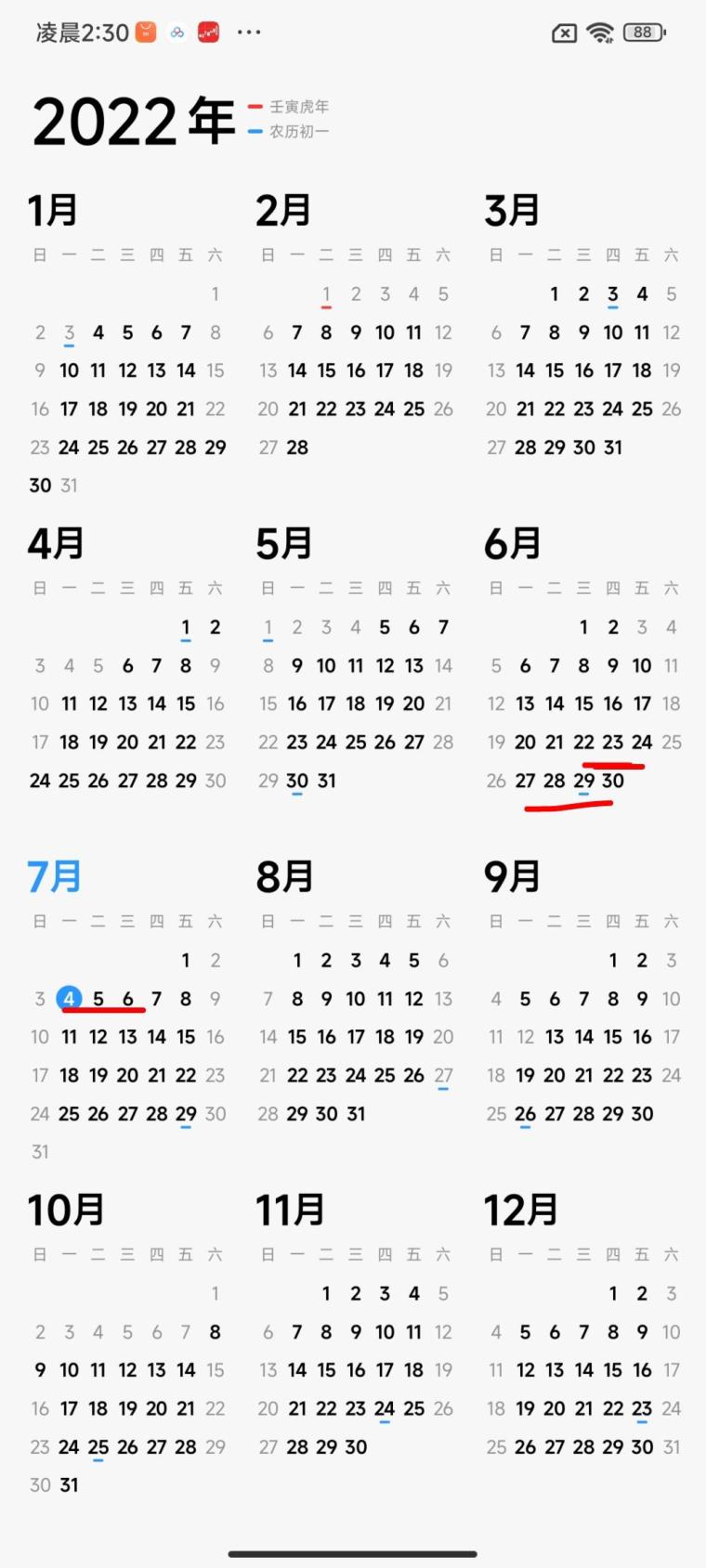This screenshot has height=1568, width=706.
Task: Open the 2月 month view
Action: (283, 211)
